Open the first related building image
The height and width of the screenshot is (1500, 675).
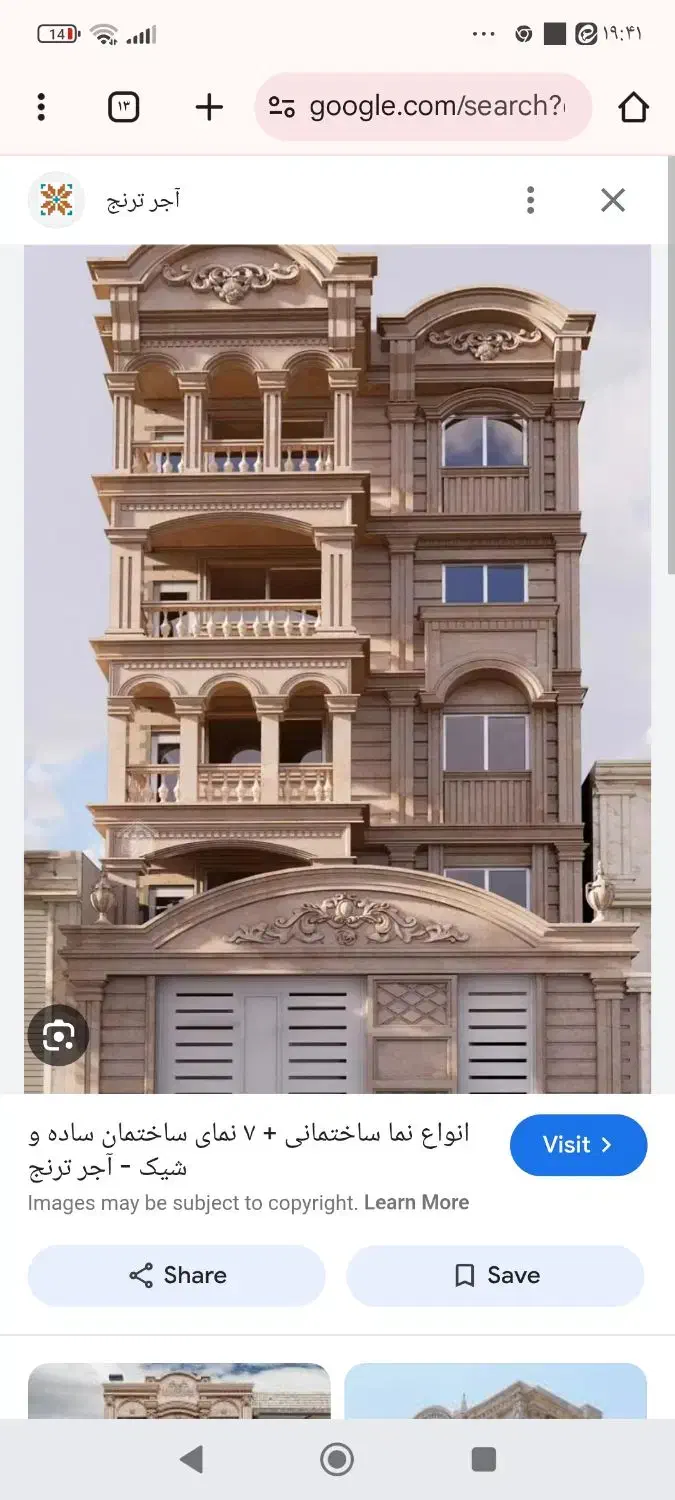click(x=179, y=1392)
